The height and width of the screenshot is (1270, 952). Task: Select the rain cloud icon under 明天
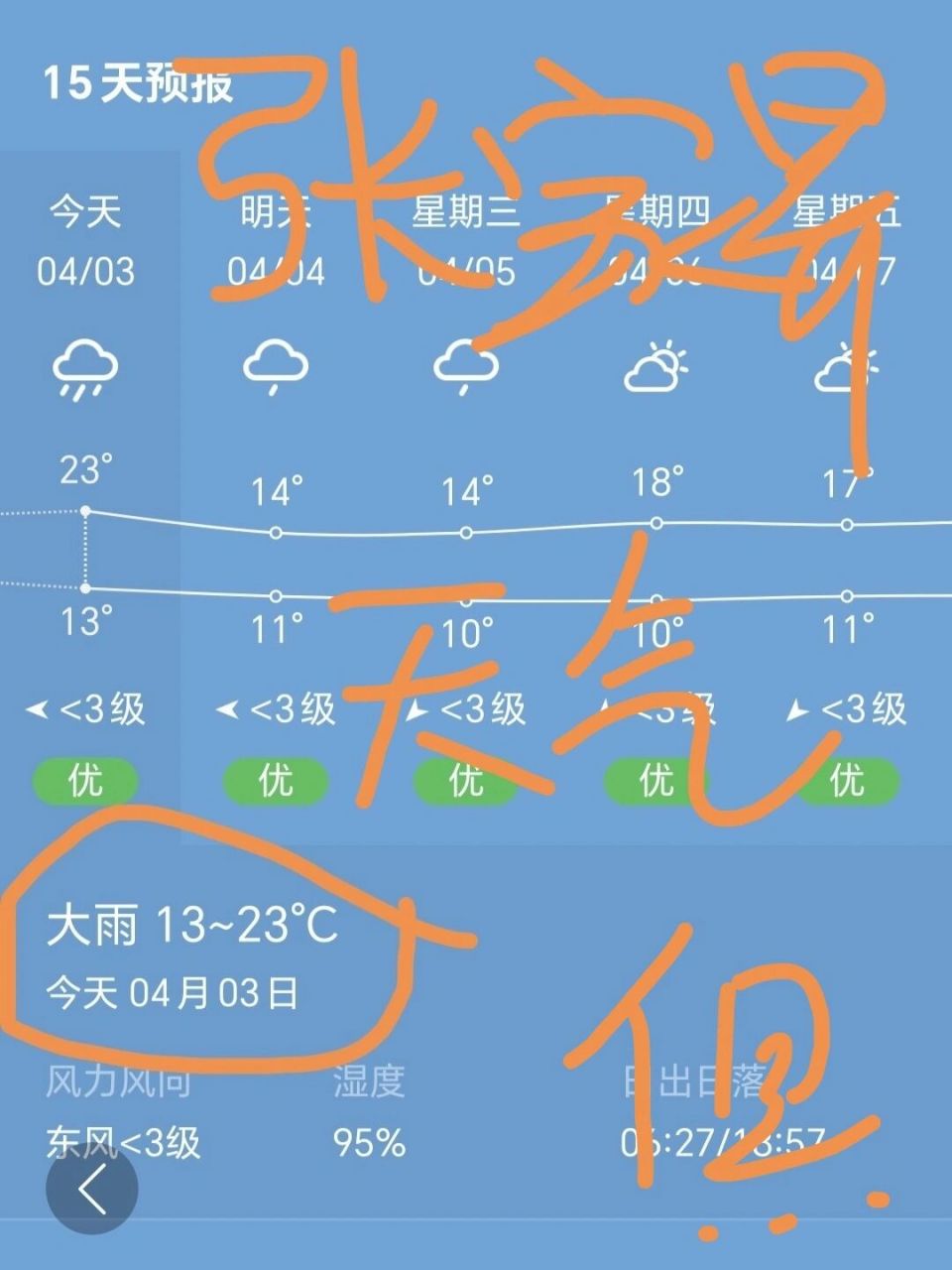click(x=273, y=367)
